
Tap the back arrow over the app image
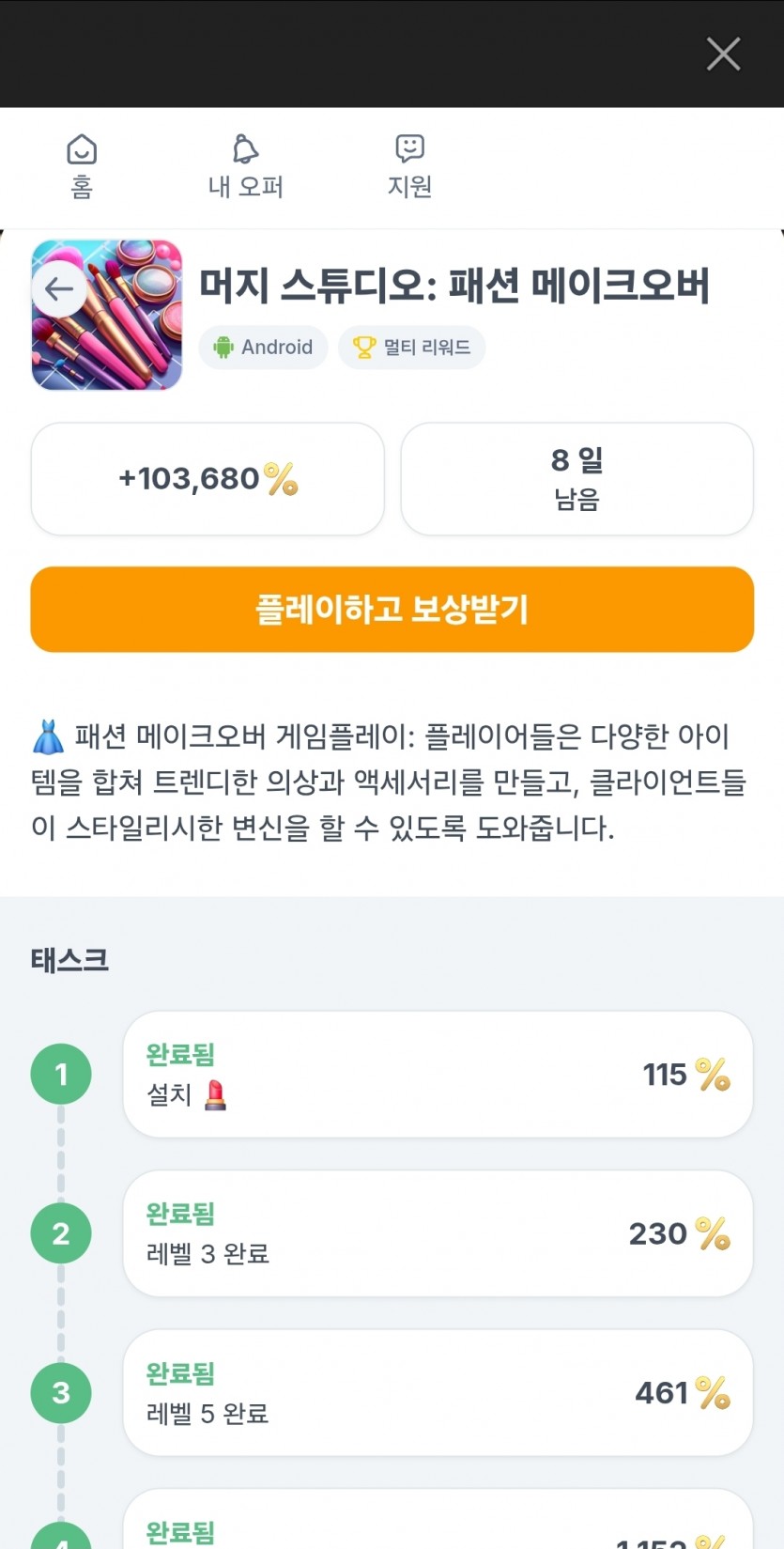pyautogui.click(x=59, y=289)
